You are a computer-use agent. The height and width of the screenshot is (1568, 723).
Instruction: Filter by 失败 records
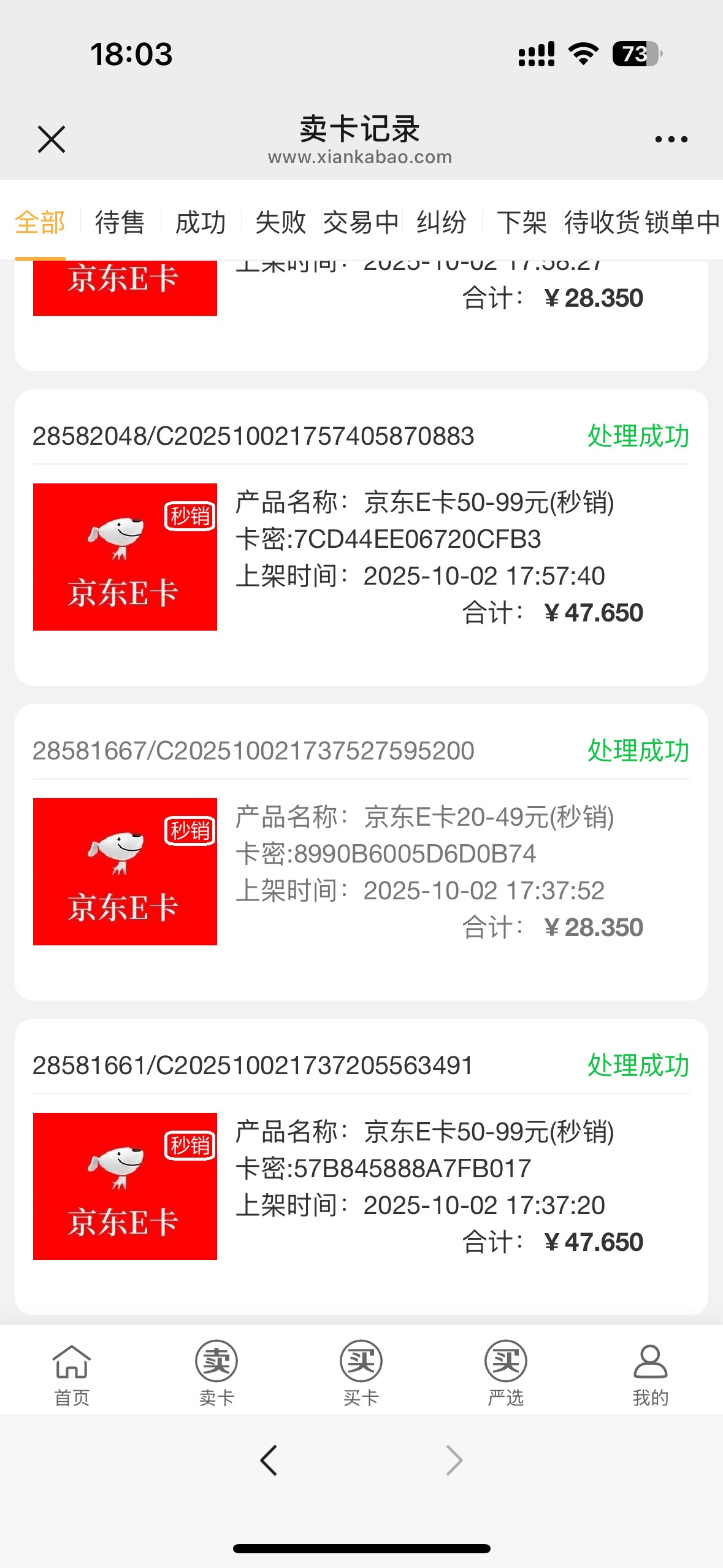click(x=280, y=222)
